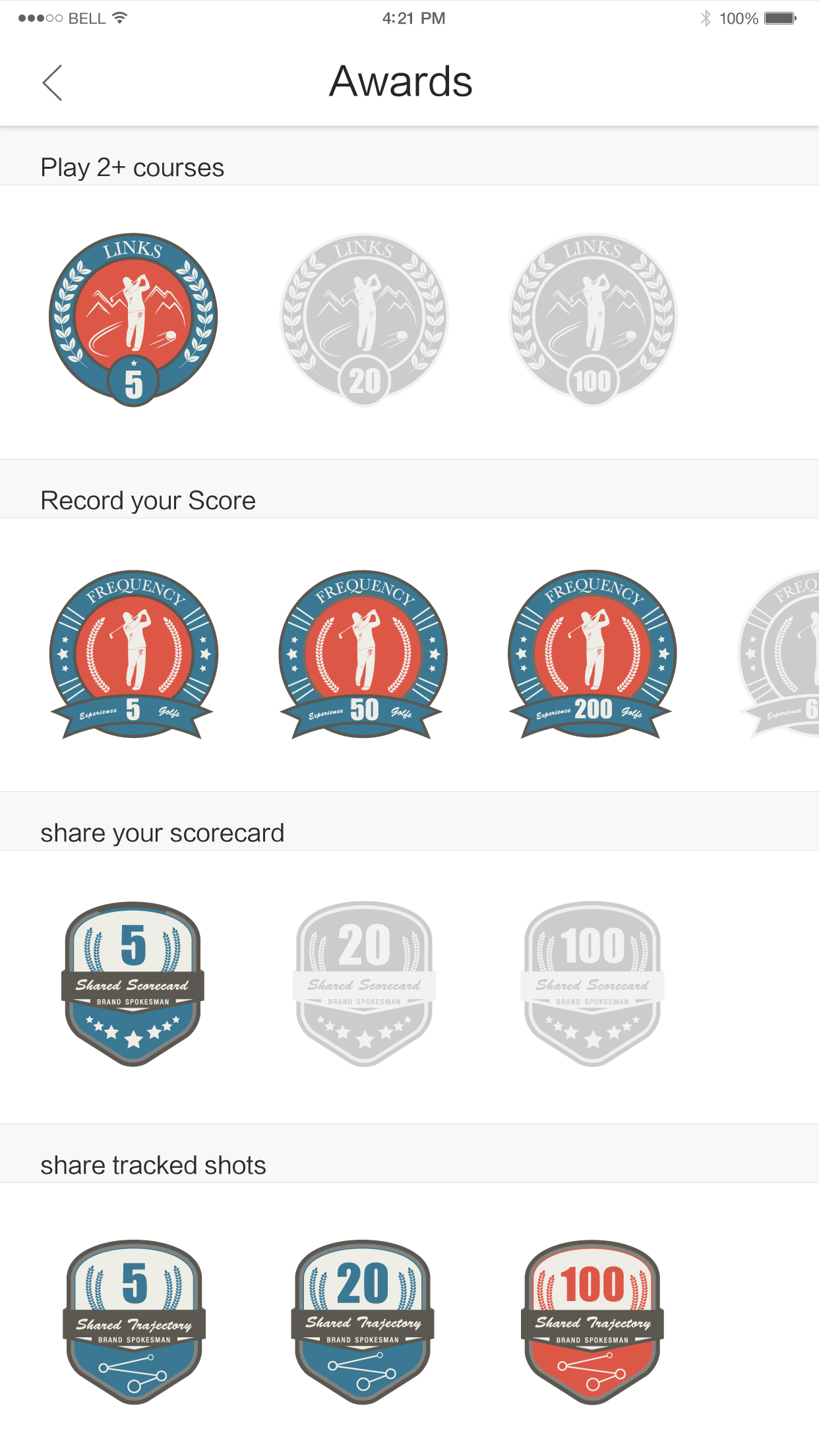Viewport: 819px width, 1456px height.
Task: Open the Shared Trajectory 20 badge
Action: 363,1322
